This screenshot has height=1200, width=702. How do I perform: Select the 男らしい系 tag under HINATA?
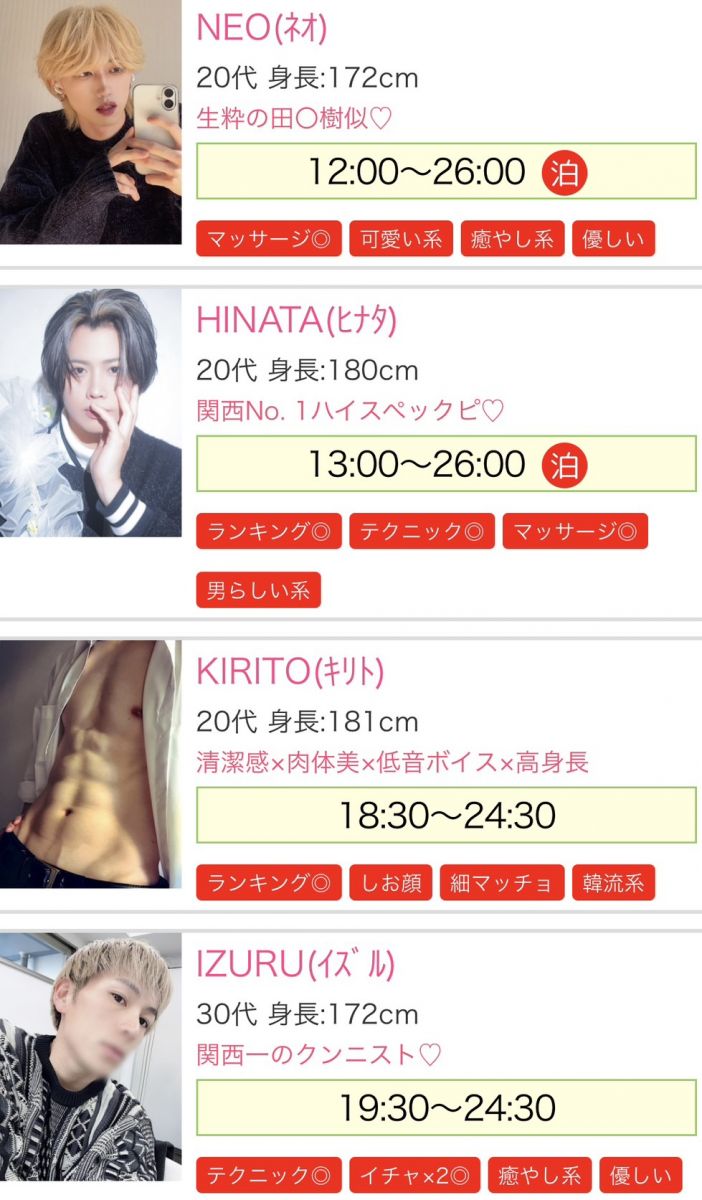(x=258, y=590)
